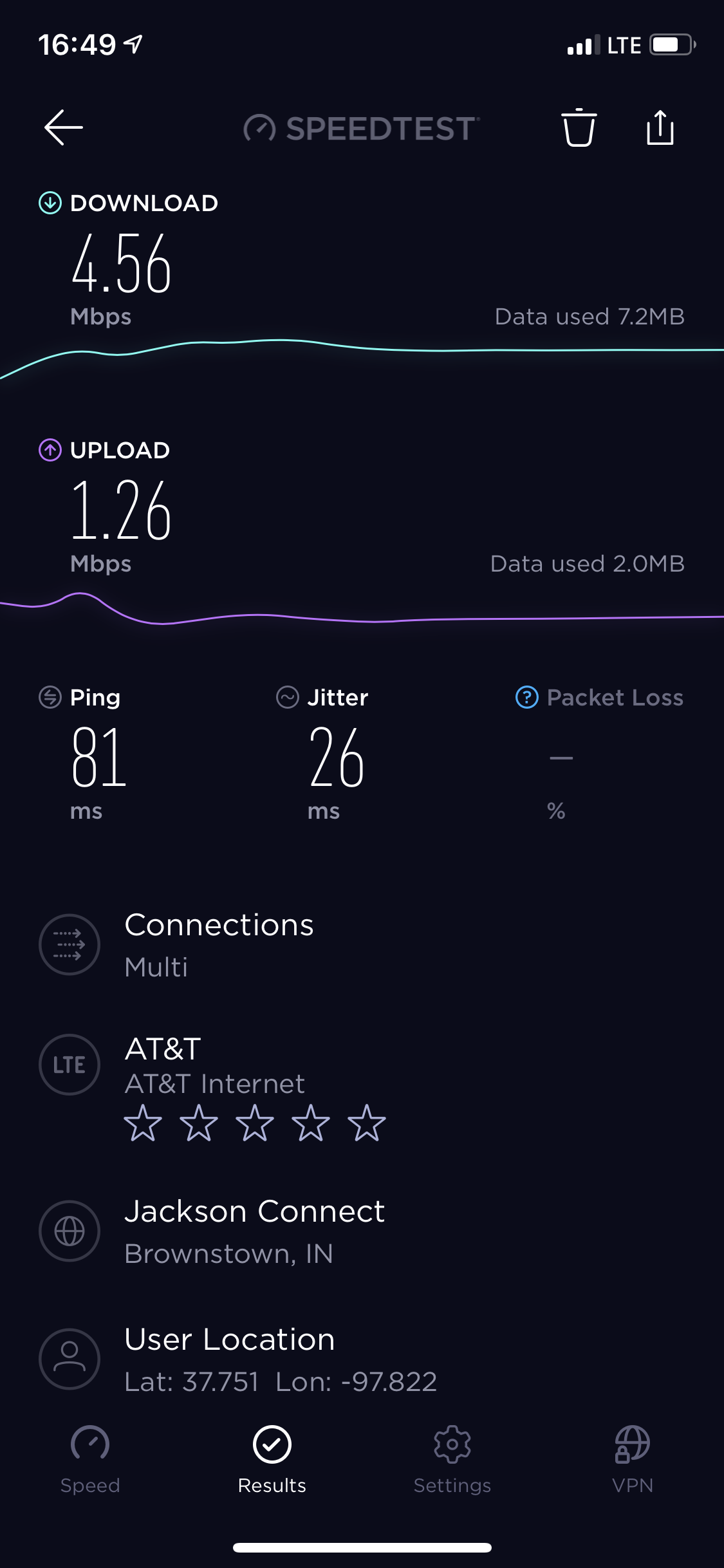Viewport: 724px width, 1568px height.
Task: Share this speed test result
Action: click(660, 127)
